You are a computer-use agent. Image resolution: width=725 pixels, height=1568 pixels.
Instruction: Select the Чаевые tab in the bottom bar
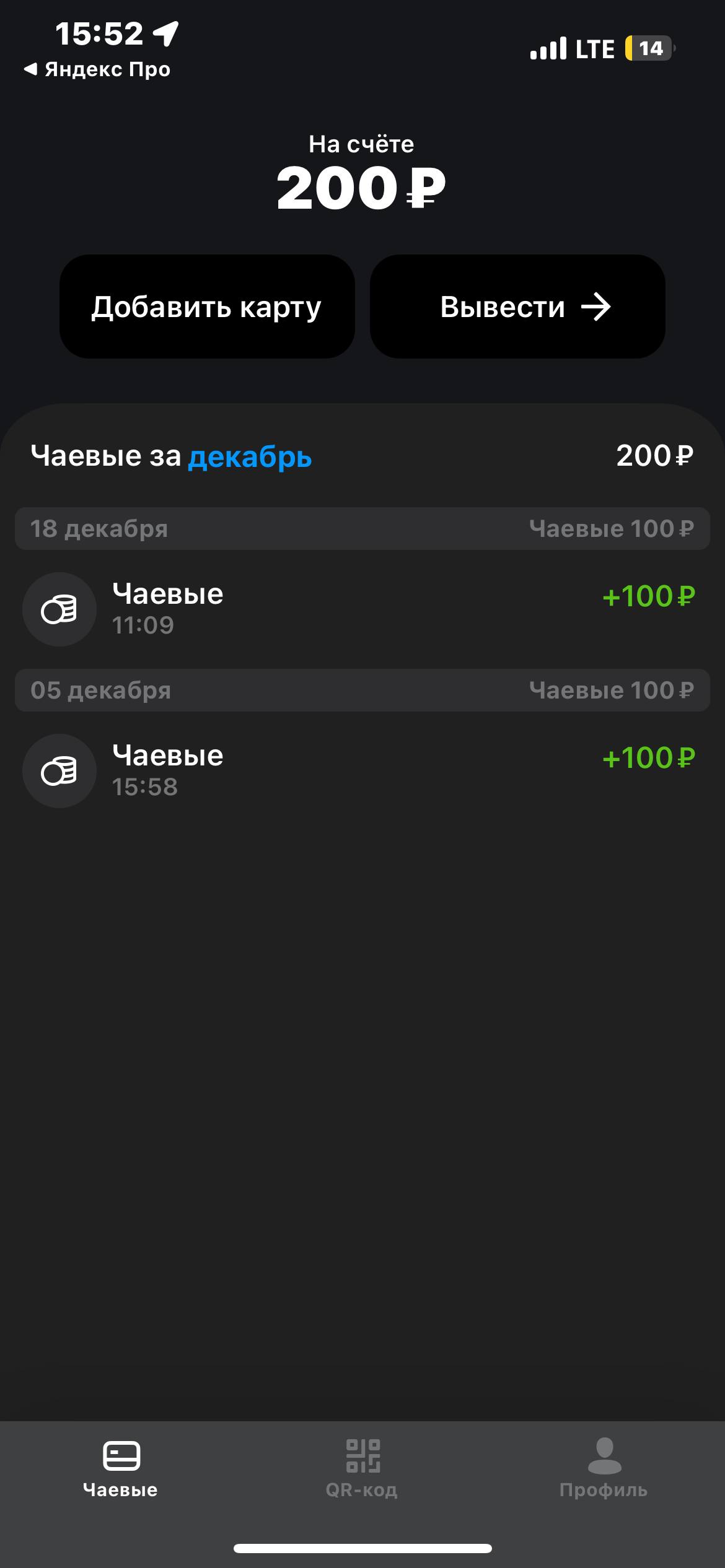[x=120, y=1469]
